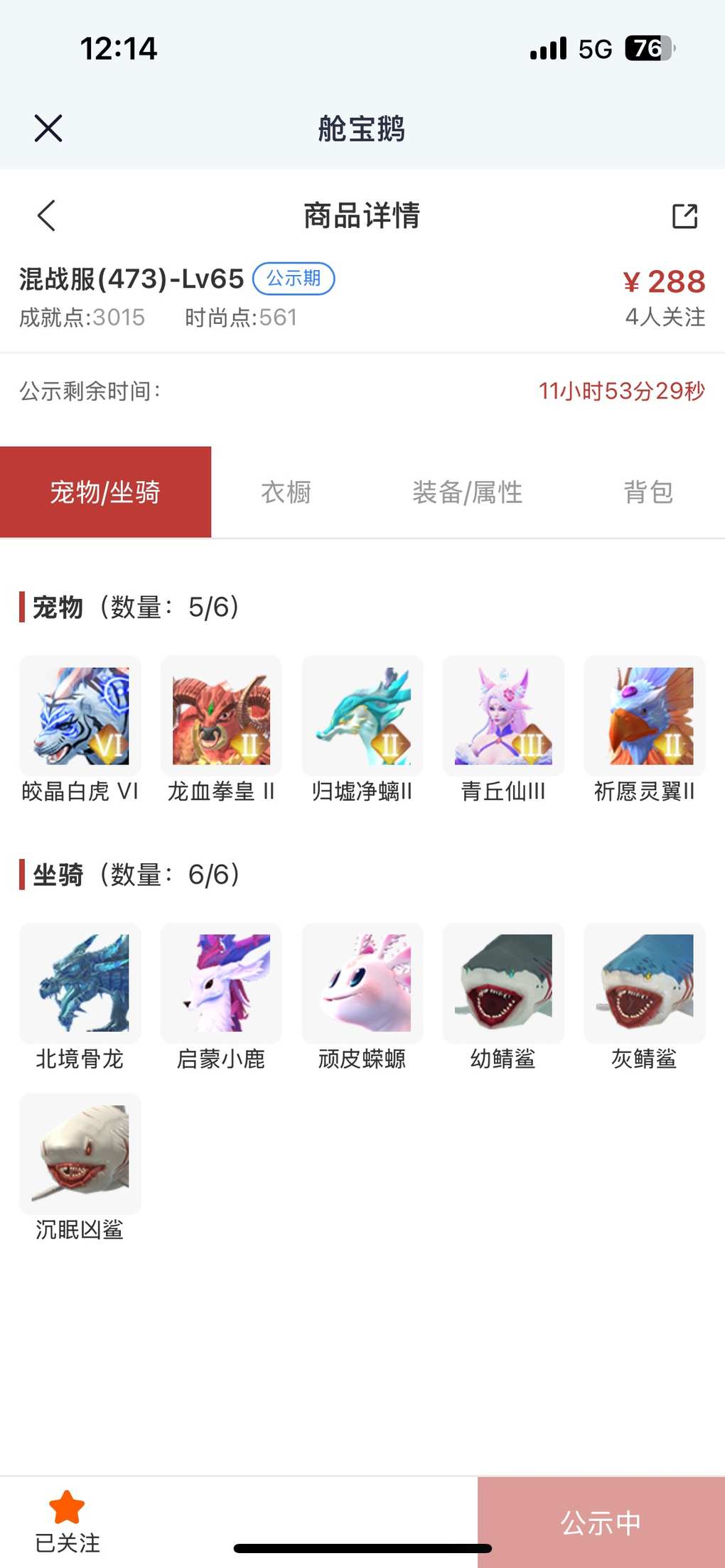The width and height of the screenshot is (725, 1568).
Task: Open the 灰鲭鲨 mount tile
Action: coord(645,983)
